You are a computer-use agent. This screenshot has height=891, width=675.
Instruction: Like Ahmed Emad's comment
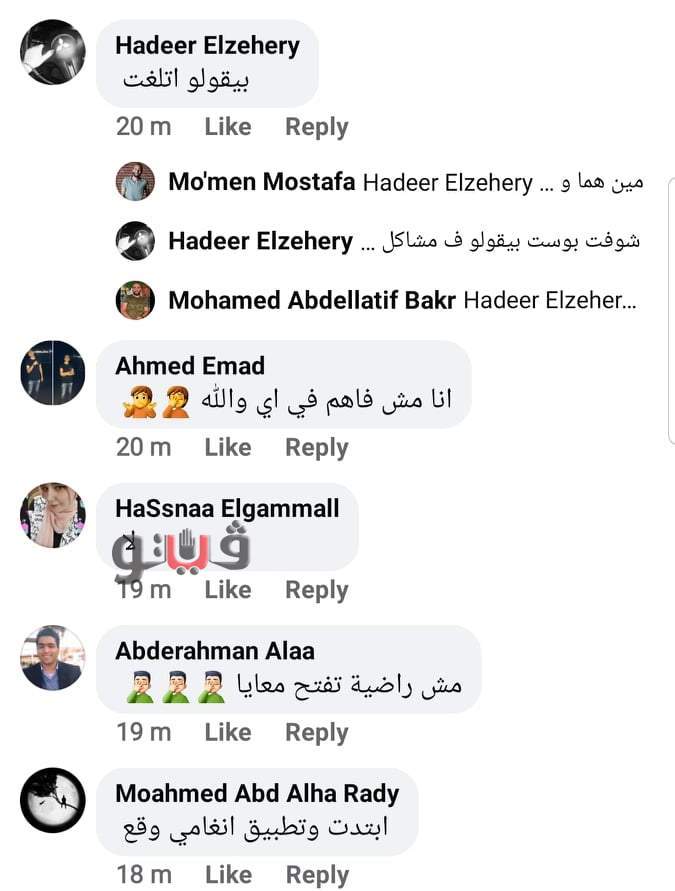pos(228,448)
